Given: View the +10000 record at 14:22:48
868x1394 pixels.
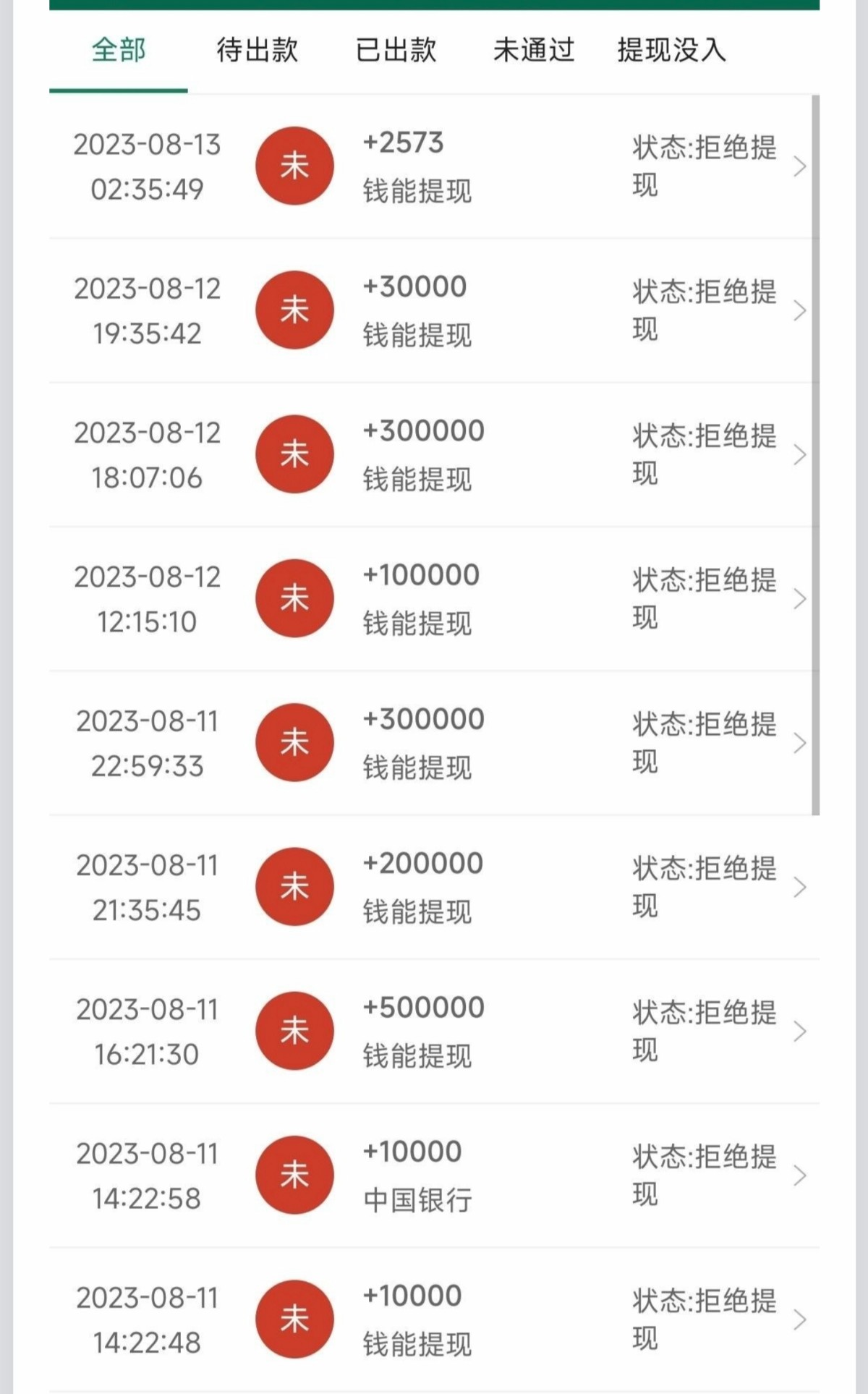Looking at the screenshot, I should tap(434, 1319).
